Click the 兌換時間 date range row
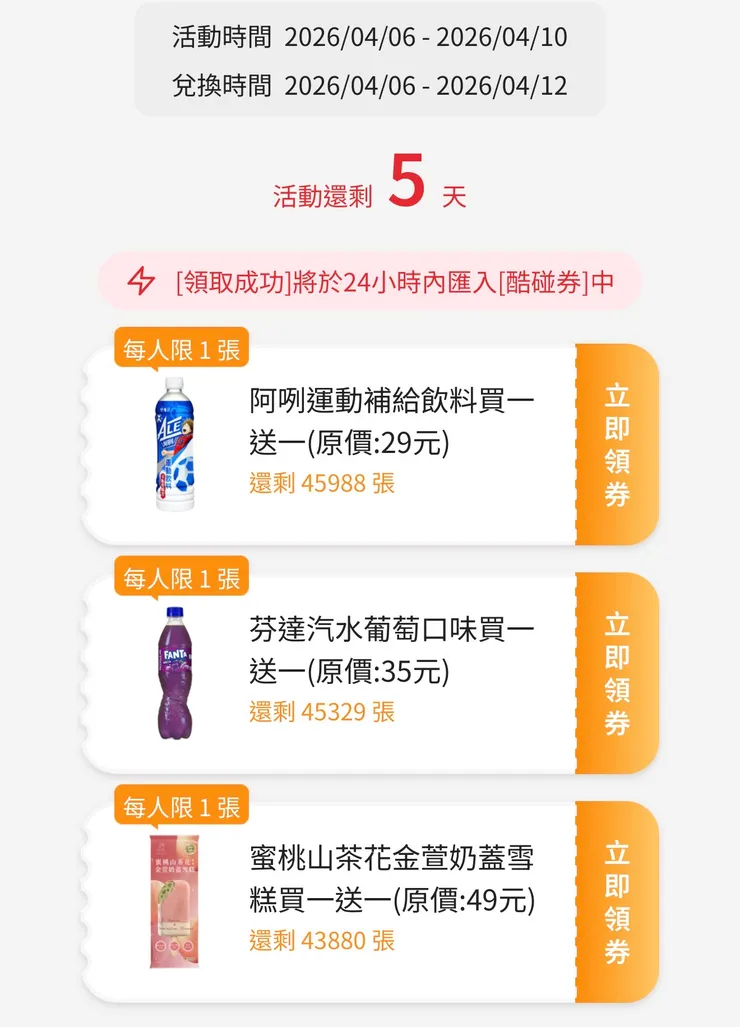Screen dimensions: 740x1027 click(x=370, y=87)
